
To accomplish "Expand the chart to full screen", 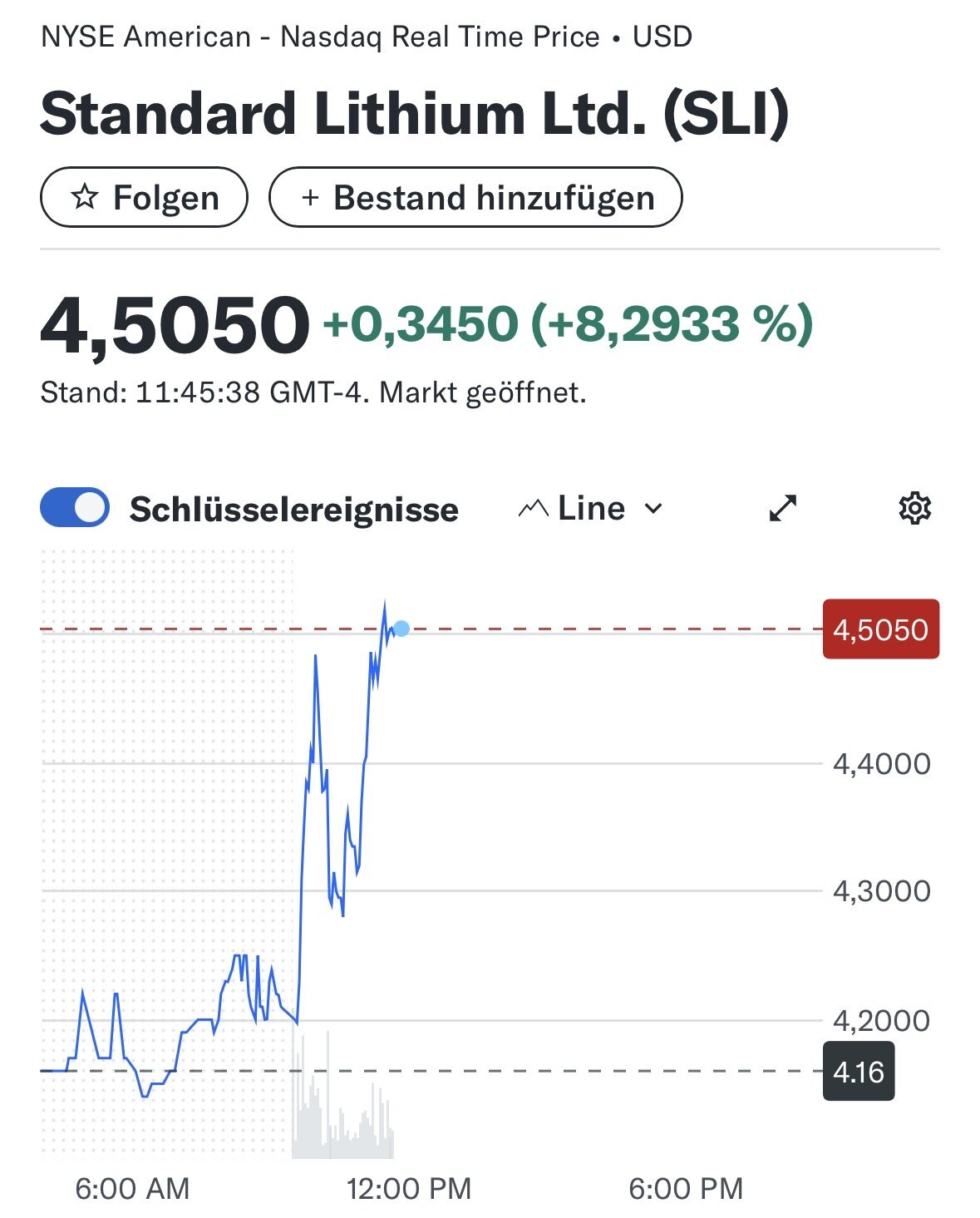I will click(783, 508).
